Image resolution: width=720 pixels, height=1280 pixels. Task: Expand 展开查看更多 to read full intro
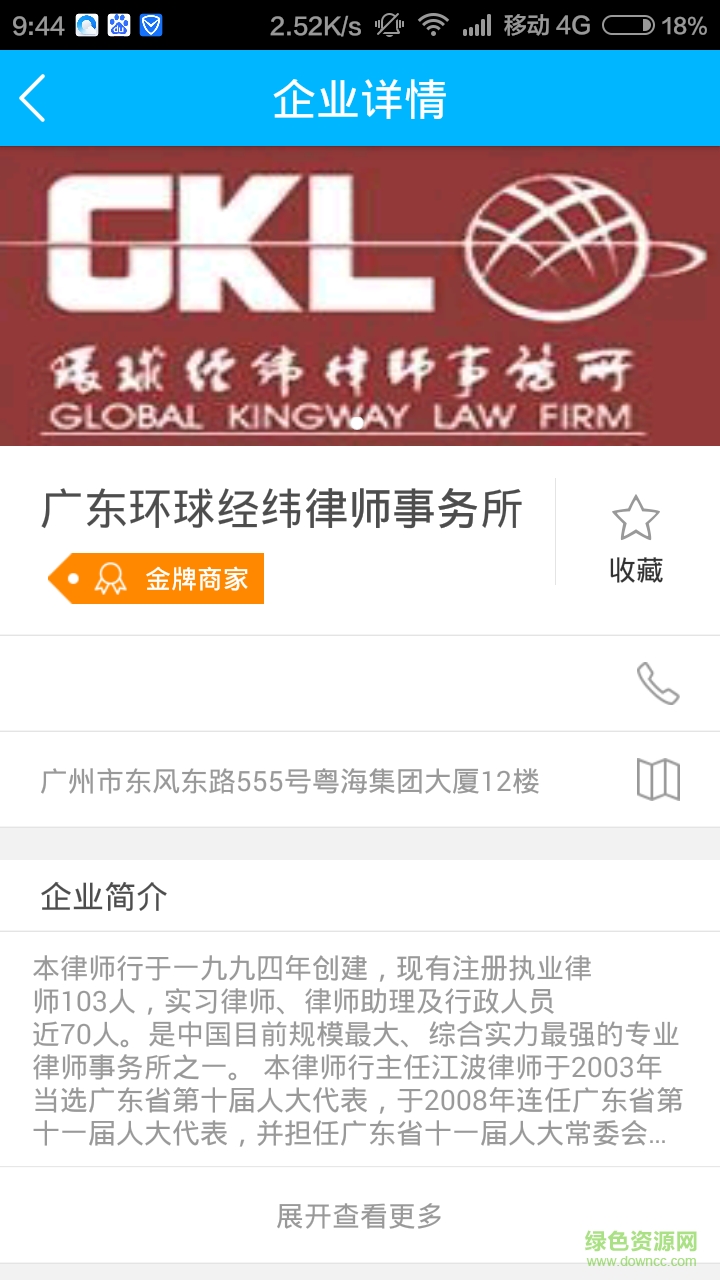[x=360, y=1216]
